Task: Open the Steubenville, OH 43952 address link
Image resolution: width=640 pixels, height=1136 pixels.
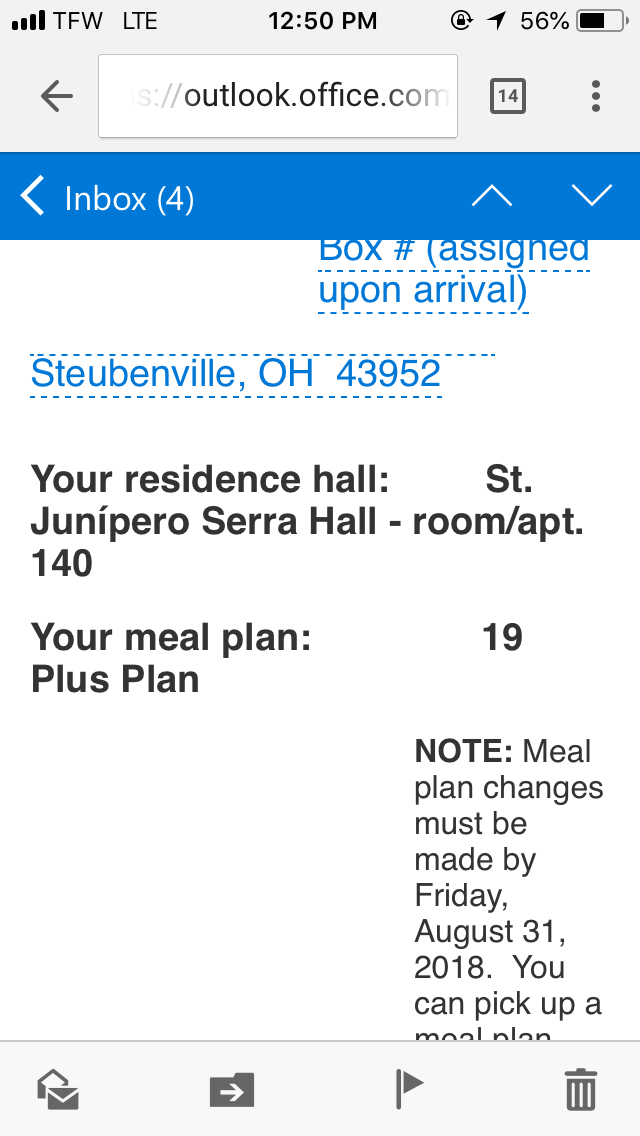Action: (x=236, y=373)
